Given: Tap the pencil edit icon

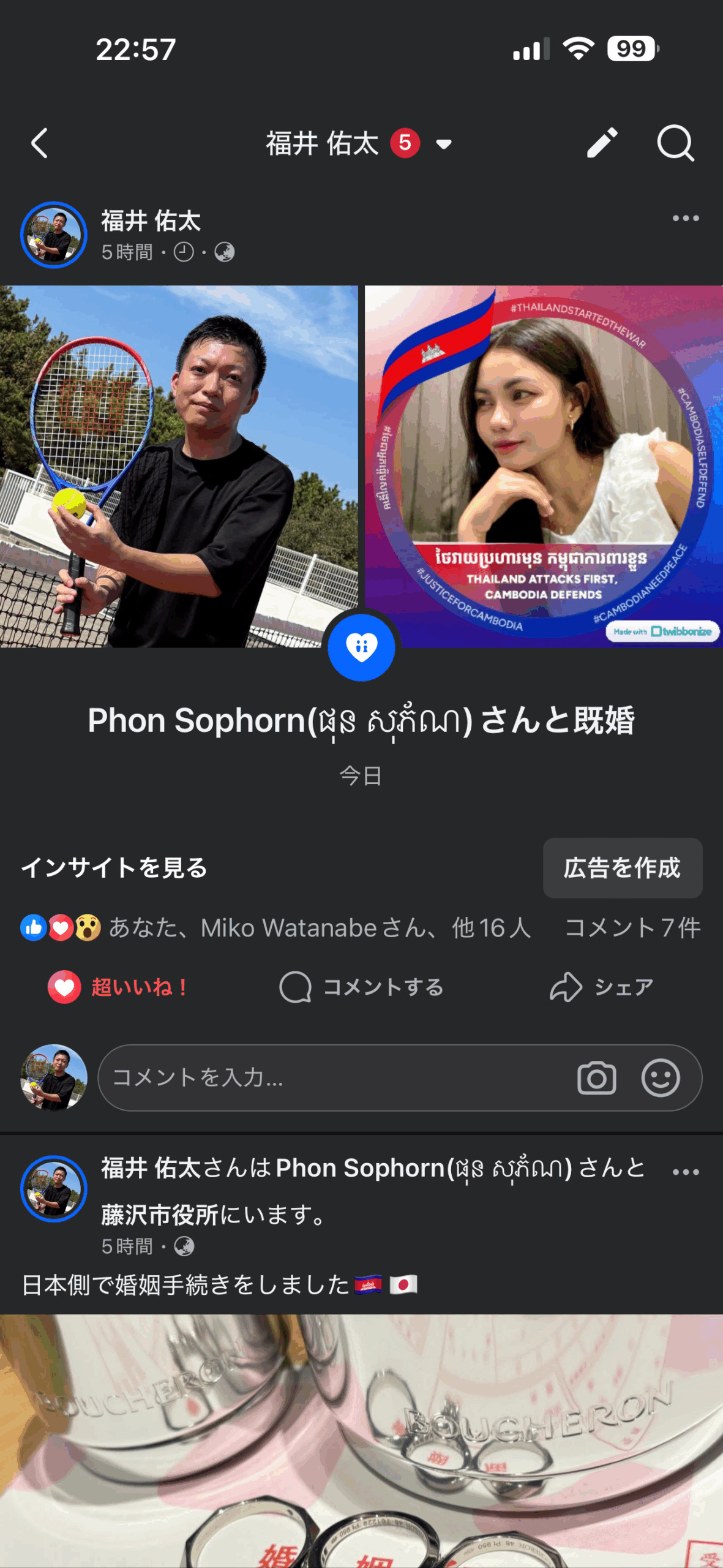Looking at the screenshot, I should (602, 143).
